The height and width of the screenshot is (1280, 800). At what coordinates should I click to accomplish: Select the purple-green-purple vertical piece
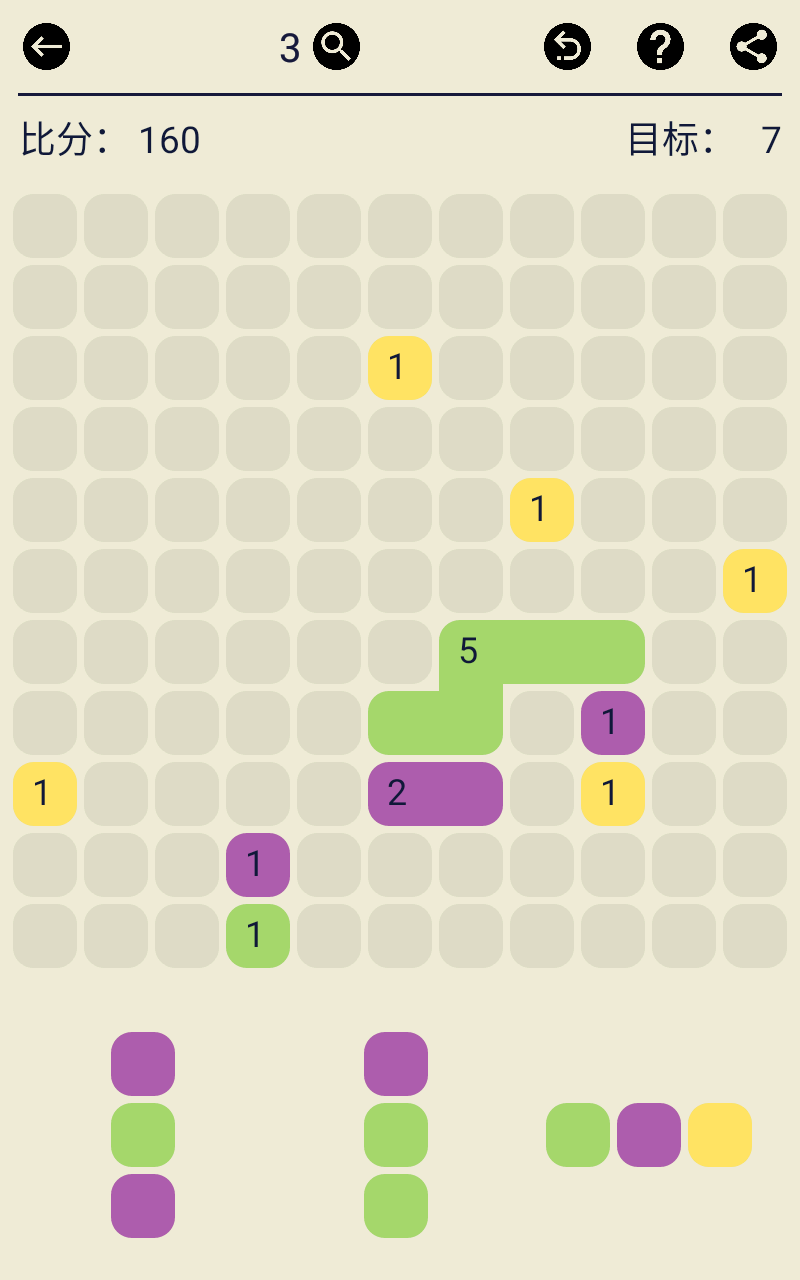pos(143,1135)
